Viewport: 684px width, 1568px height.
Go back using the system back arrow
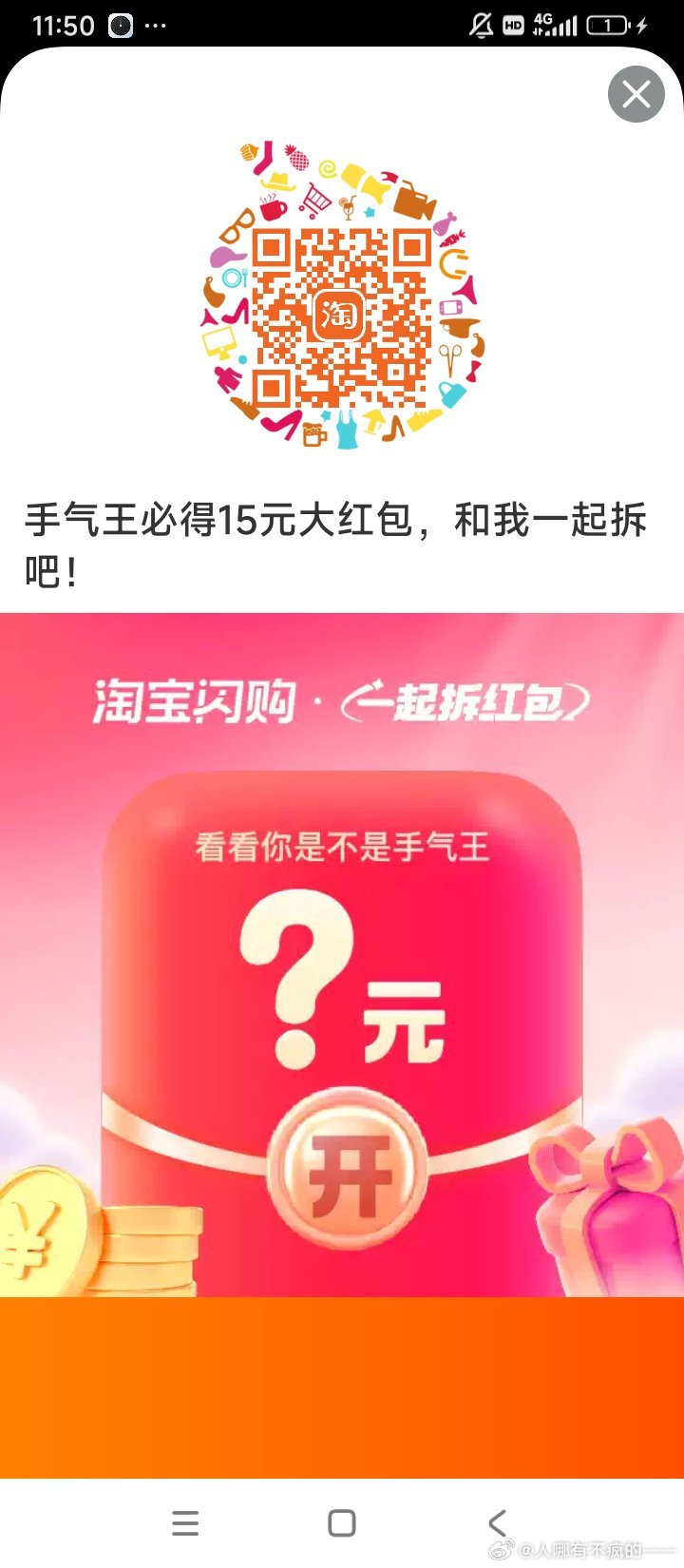[497, 1523]
